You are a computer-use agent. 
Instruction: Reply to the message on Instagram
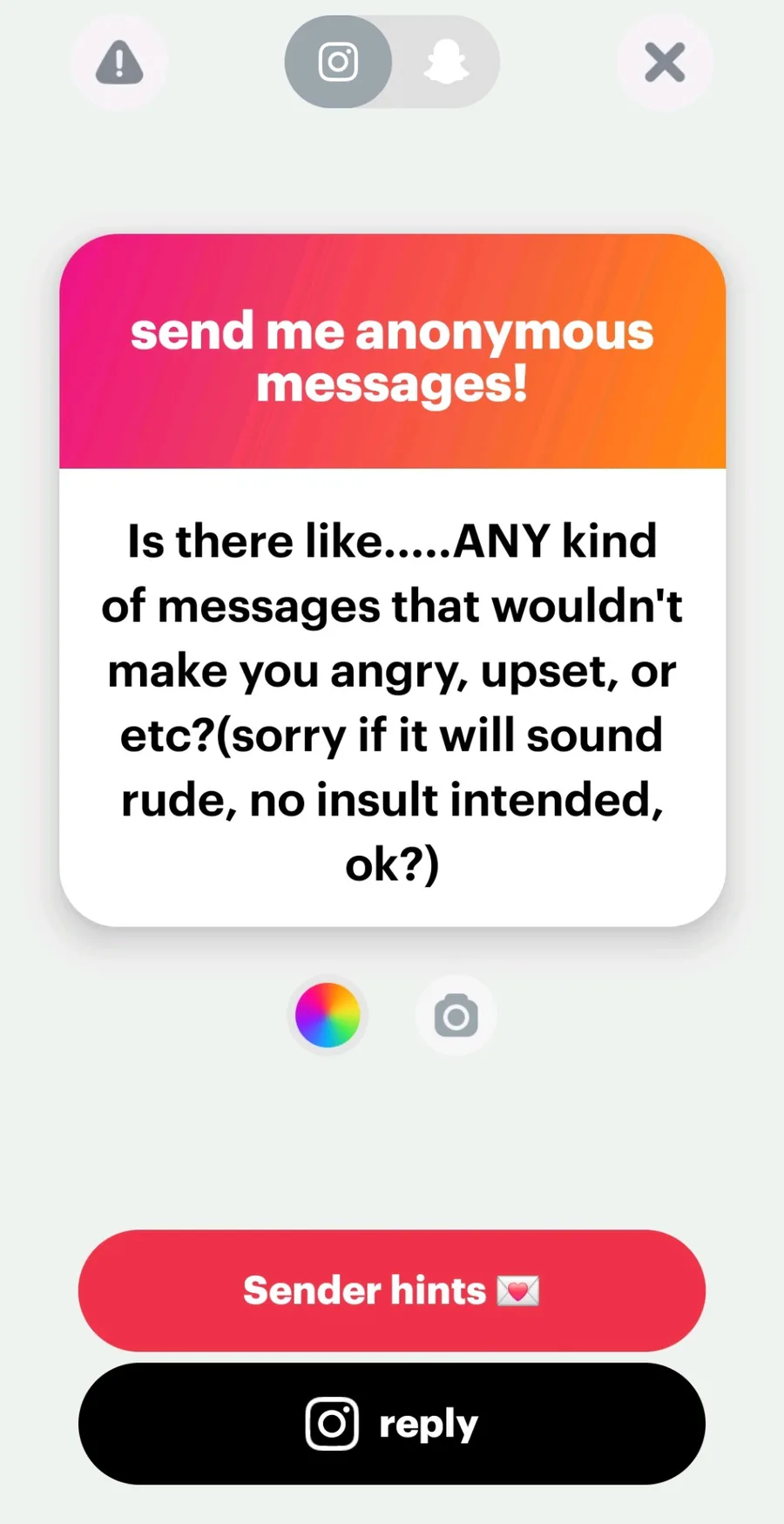[x=392, y=1424]
